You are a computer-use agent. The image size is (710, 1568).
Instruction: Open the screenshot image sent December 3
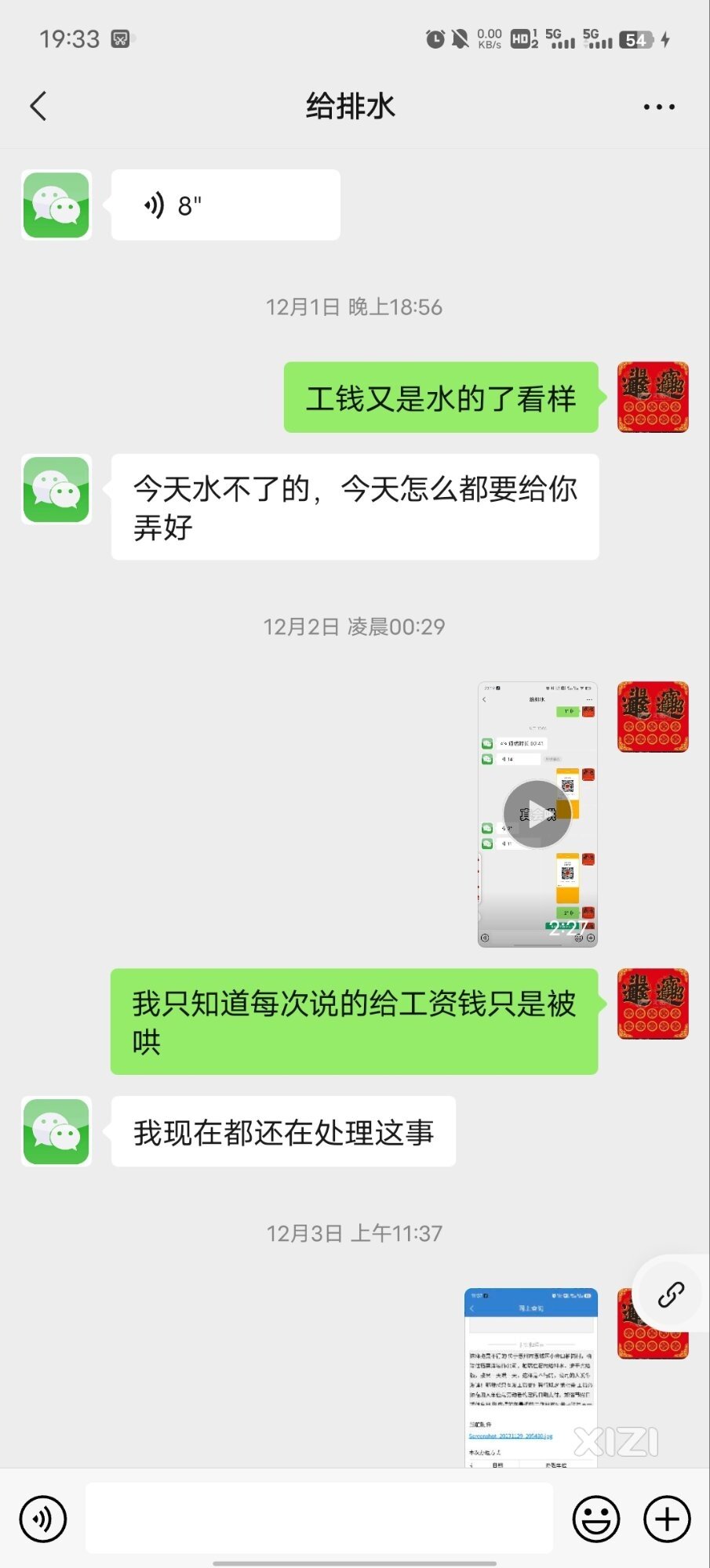click(531, 1377)
